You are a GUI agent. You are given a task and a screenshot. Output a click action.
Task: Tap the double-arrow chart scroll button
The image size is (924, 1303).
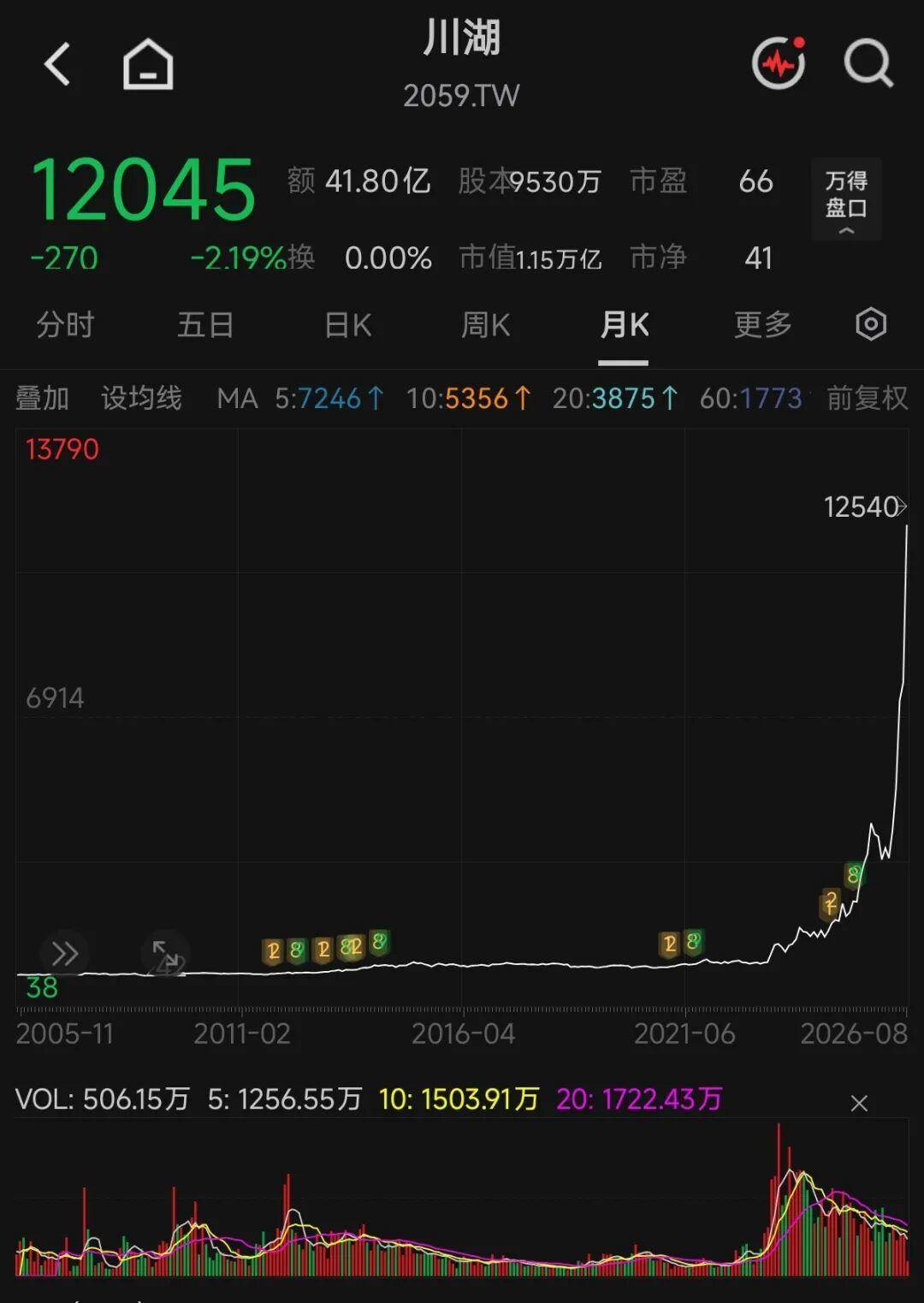pos(64,953)
